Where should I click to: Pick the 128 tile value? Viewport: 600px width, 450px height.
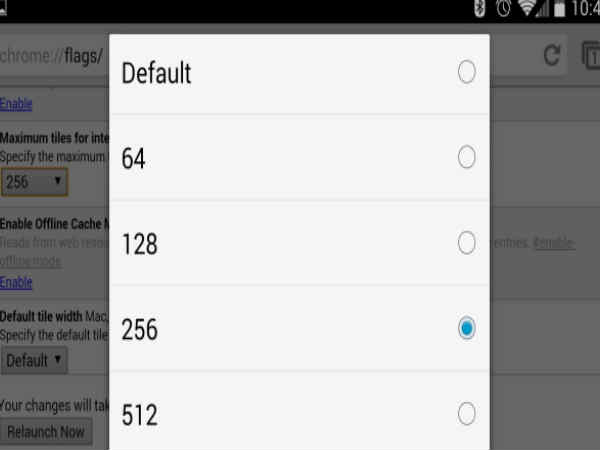tap(466, 243)
